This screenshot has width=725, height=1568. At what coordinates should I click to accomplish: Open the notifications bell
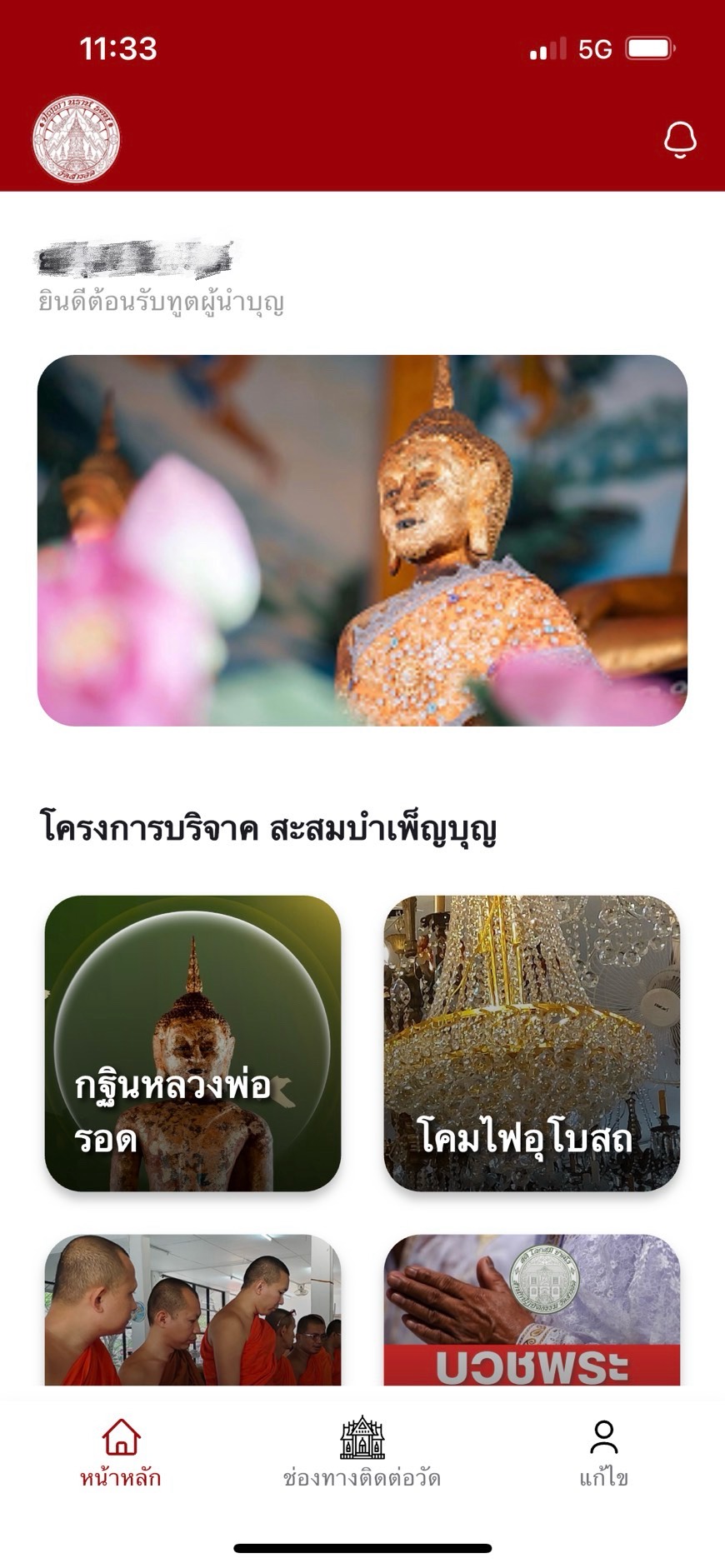point(679,140)
